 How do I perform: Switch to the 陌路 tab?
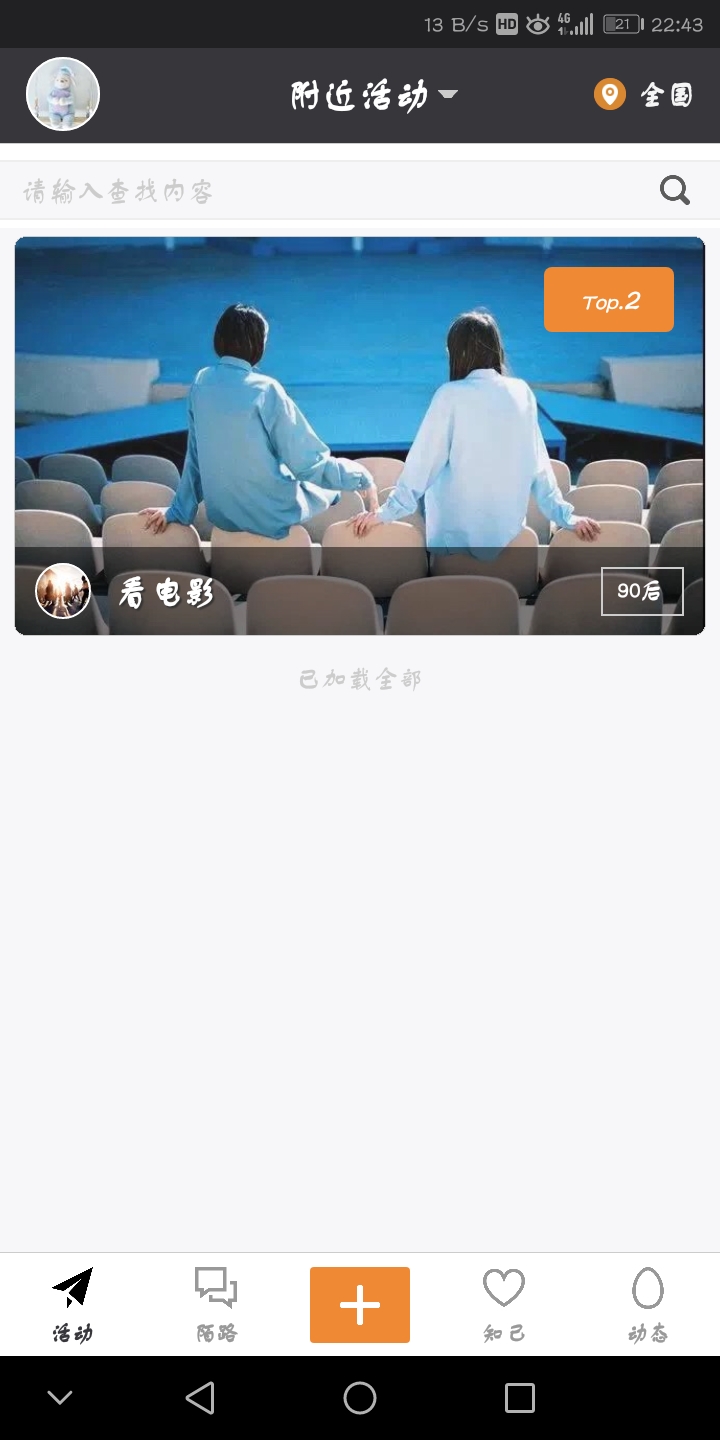(x=216, y=1304)
